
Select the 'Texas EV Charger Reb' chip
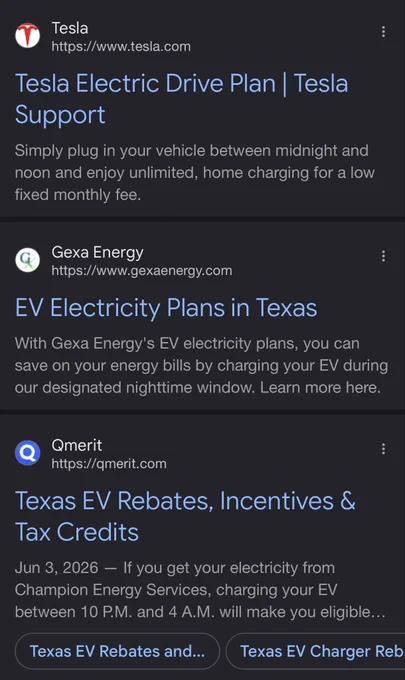click(x=316, y=651)
